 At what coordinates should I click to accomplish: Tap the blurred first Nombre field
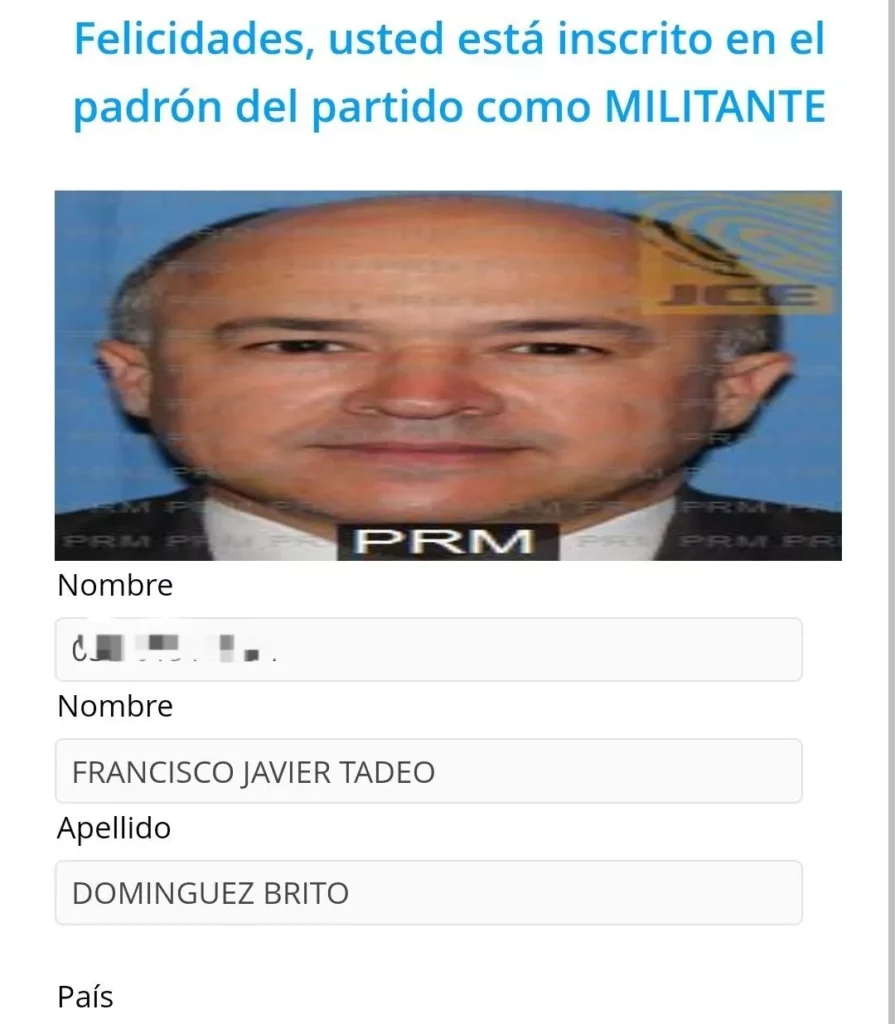point(428,649)
